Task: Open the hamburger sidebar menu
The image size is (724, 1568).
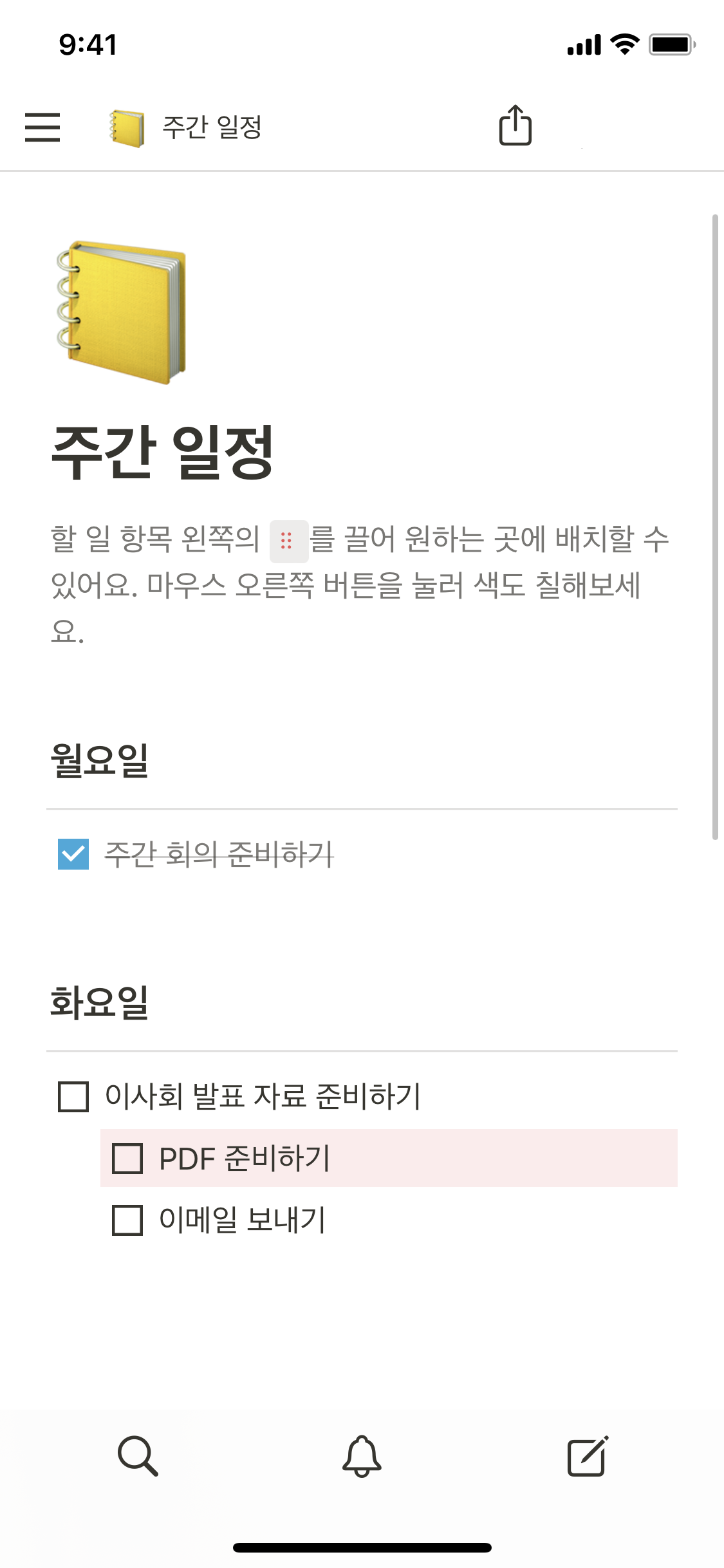Action: tap(42, 127)
